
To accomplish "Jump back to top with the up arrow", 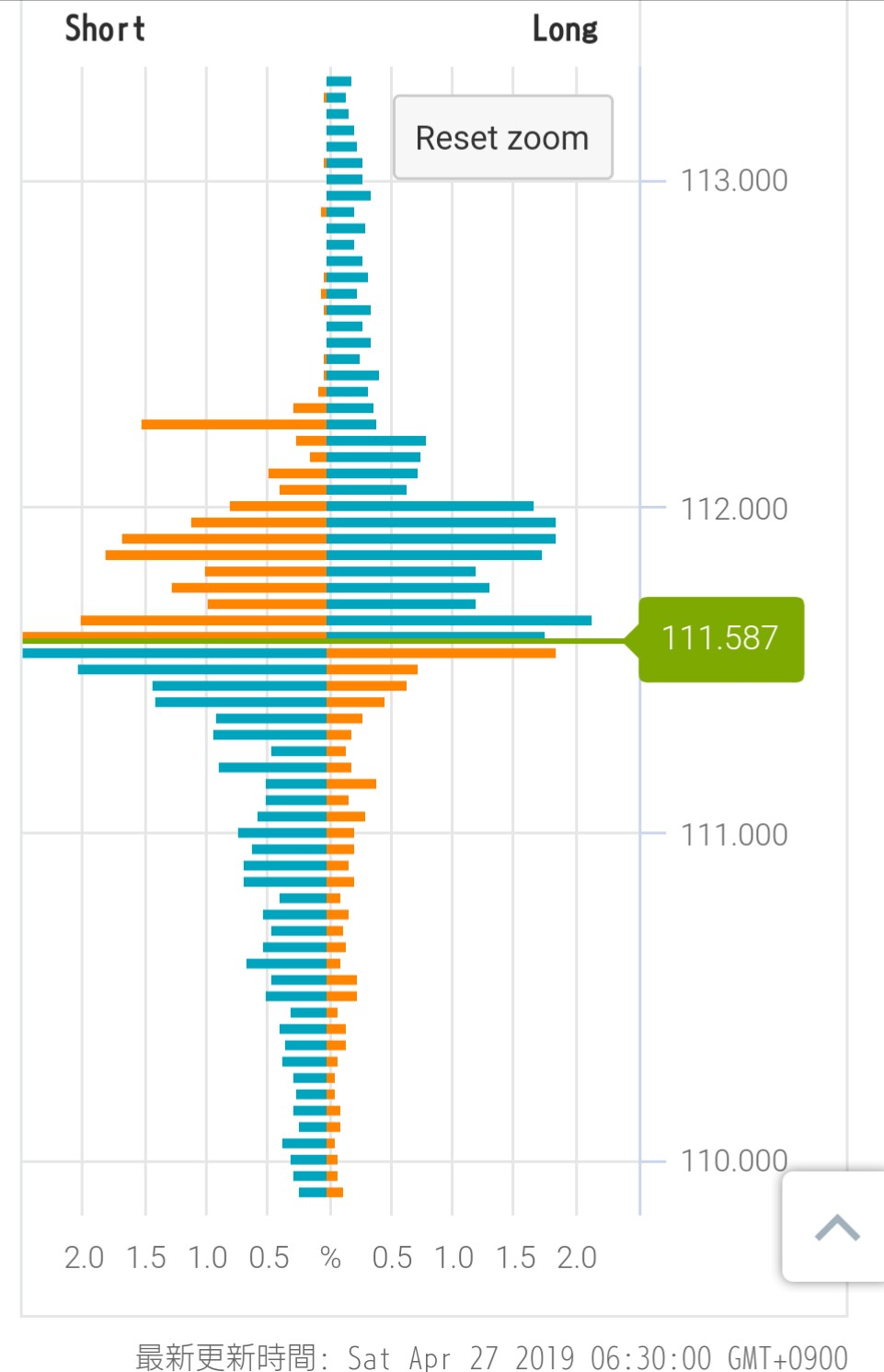I will click(x=836, y=1228).
